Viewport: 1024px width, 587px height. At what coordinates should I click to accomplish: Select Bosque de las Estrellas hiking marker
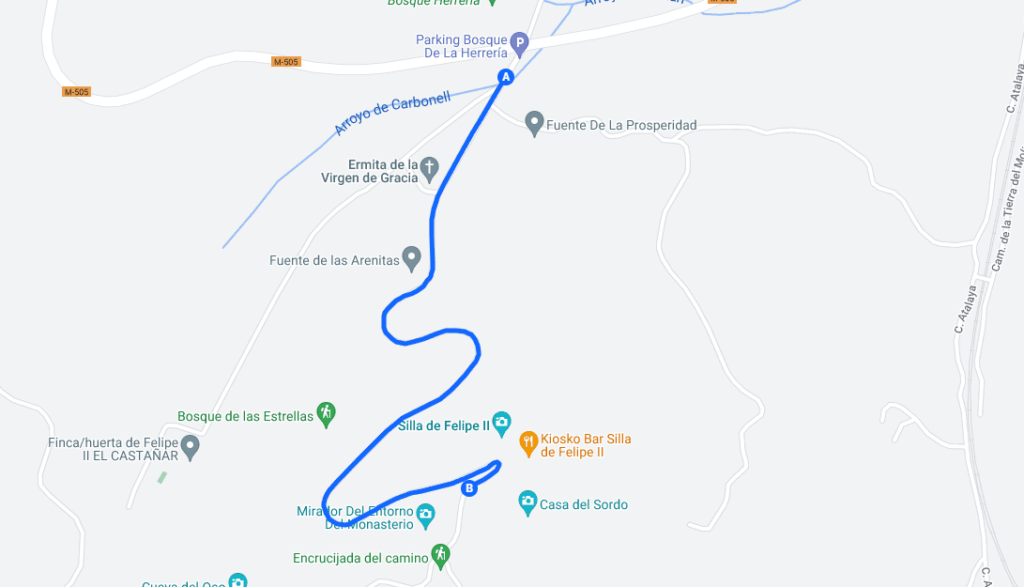point(326,413)
